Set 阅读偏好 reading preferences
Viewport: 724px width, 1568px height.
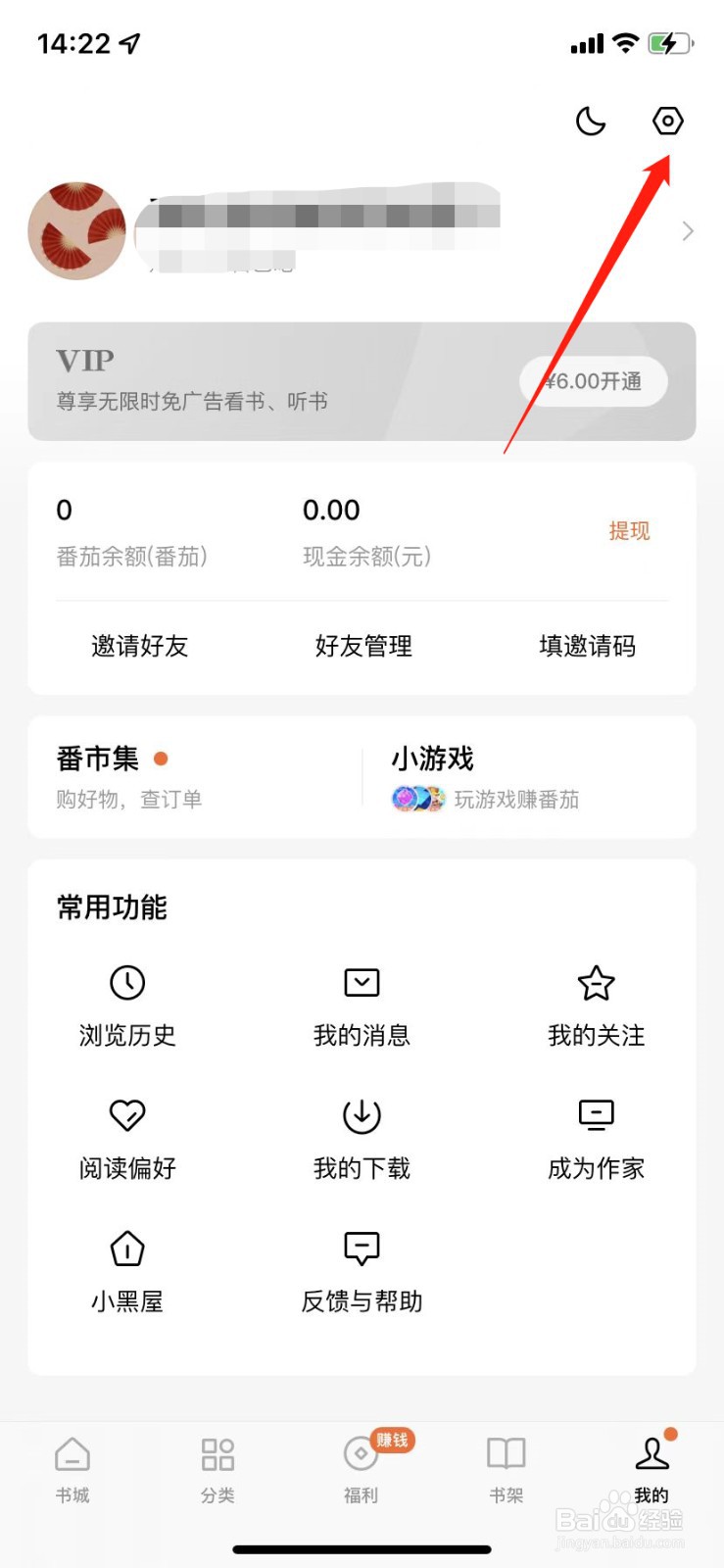click(x=127, y=1138)
